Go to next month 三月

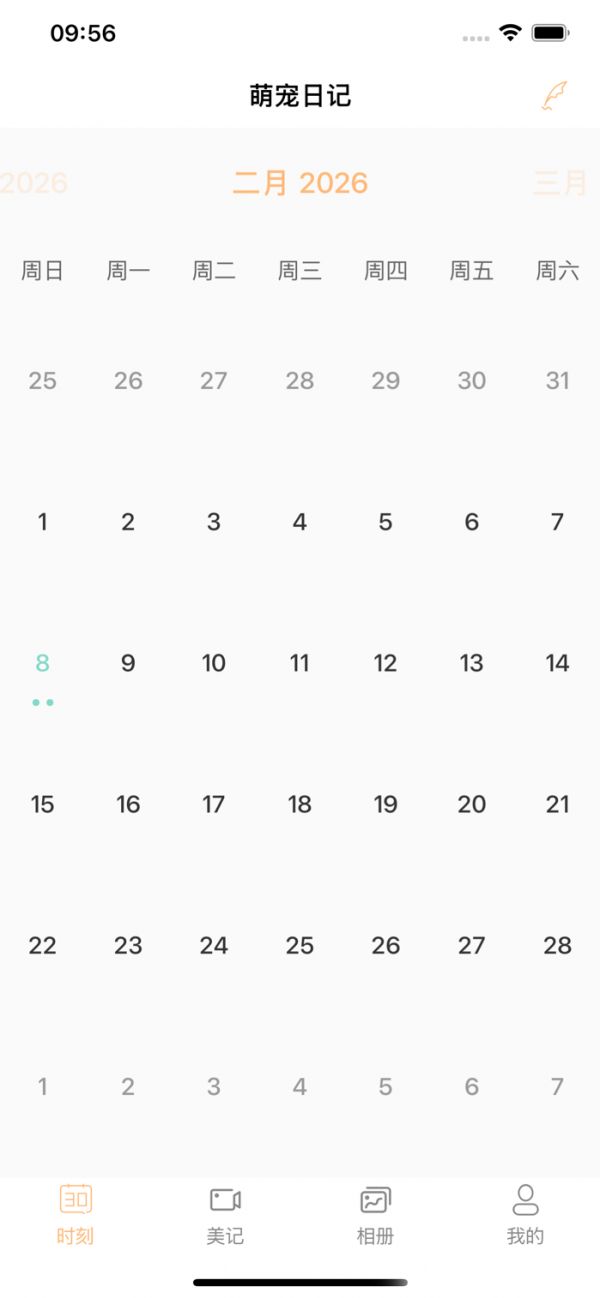[560, 183]
